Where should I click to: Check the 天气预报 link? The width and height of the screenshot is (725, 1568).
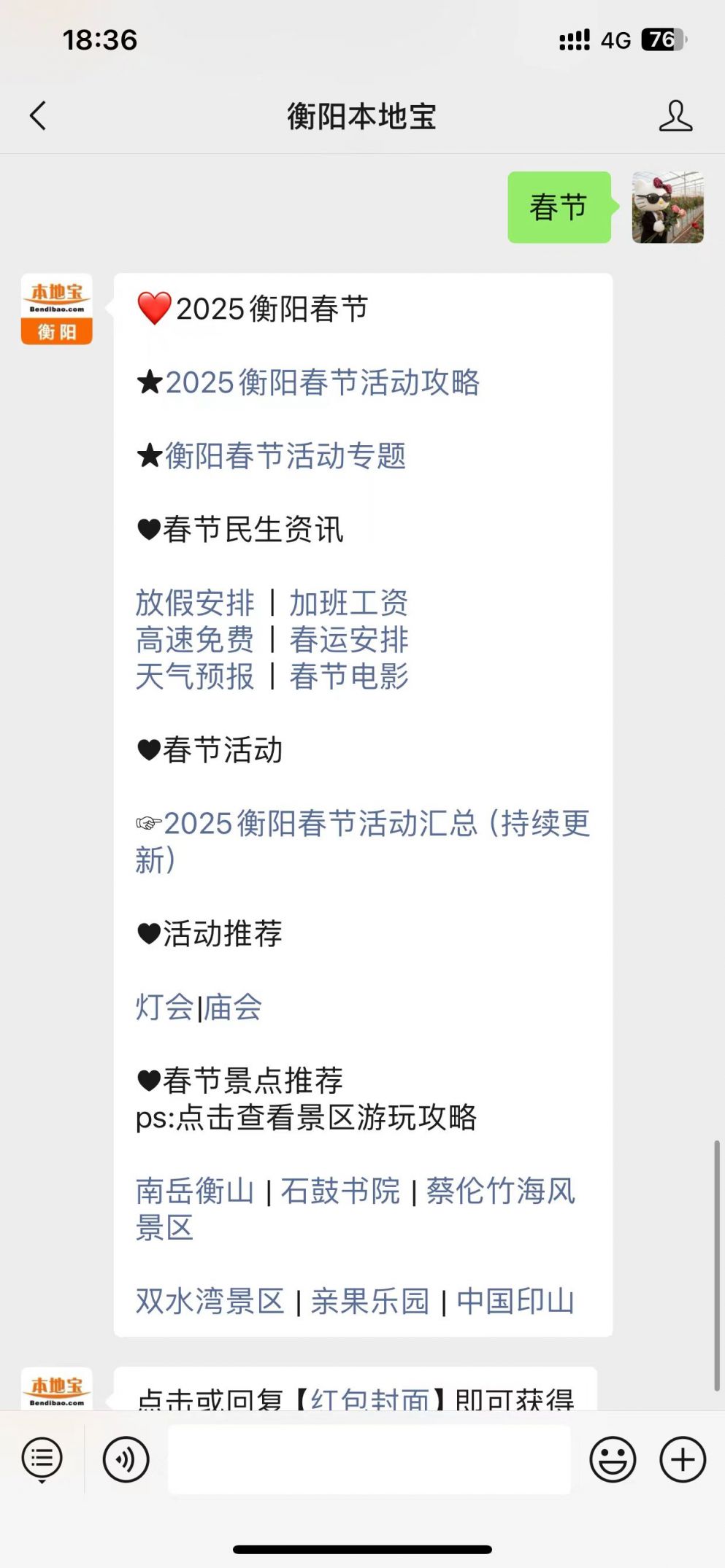(195, 676)
